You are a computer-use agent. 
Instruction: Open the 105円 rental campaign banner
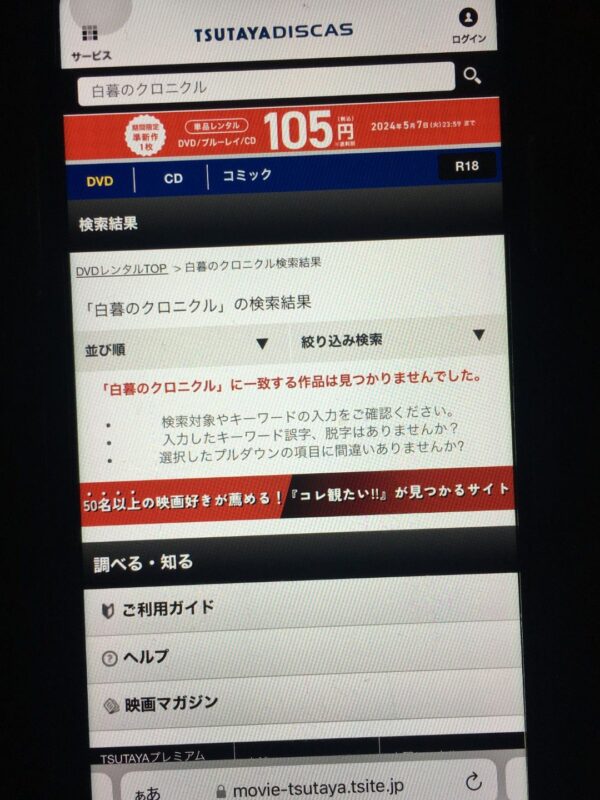coord(282,130)
